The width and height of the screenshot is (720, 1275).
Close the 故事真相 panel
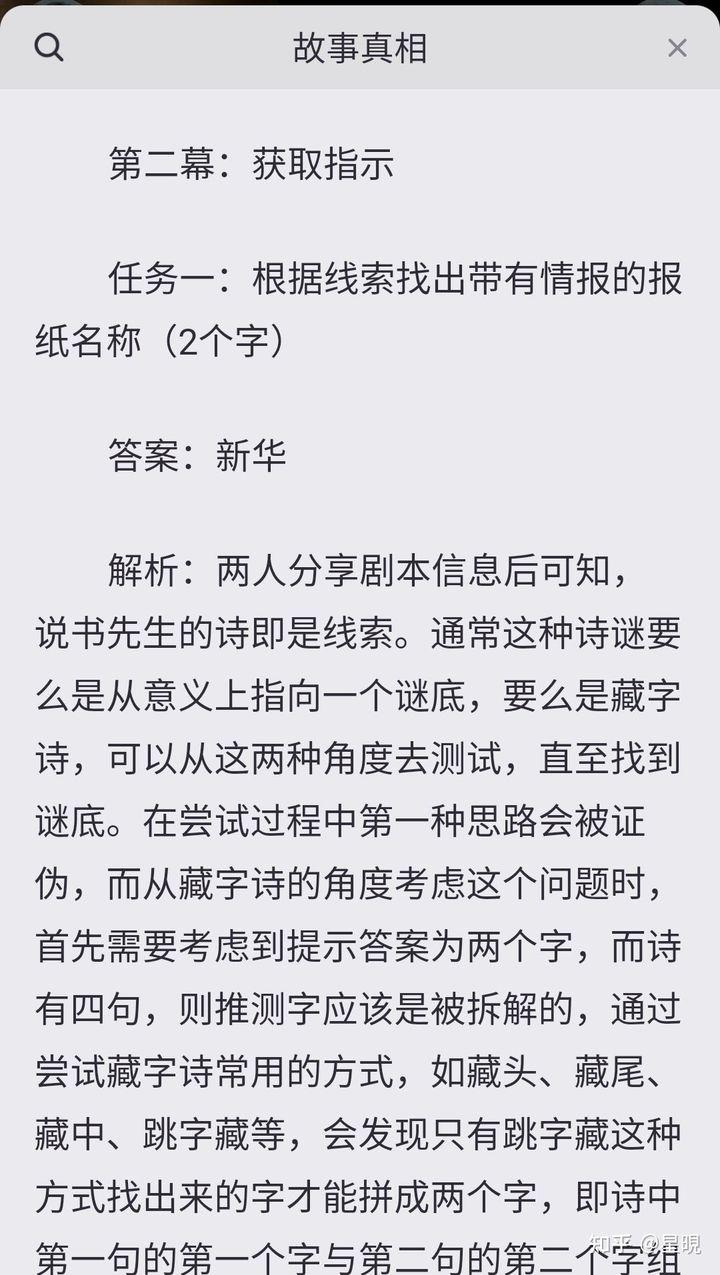click(x=677, y=48)
